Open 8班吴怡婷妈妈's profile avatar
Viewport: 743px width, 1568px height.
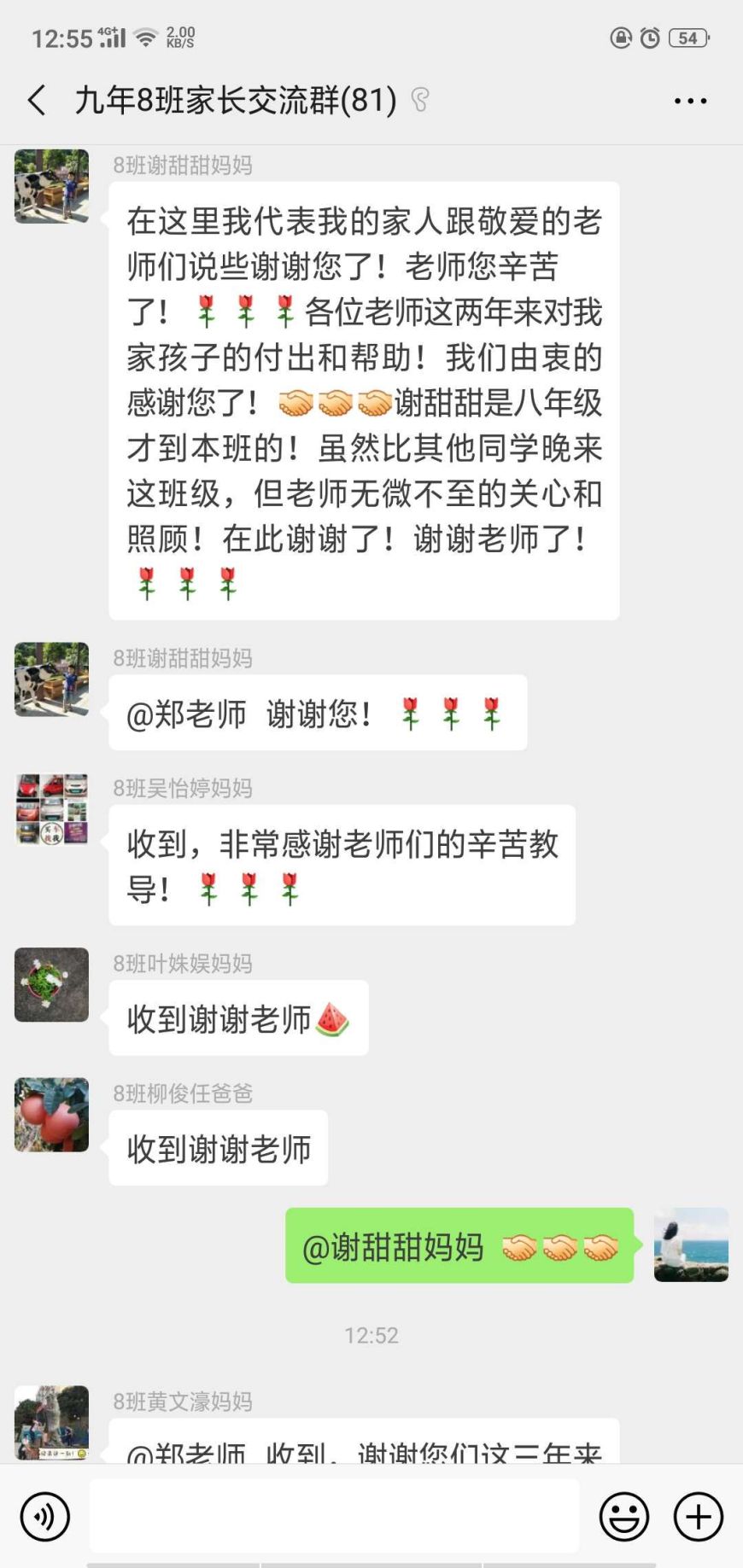51,810
